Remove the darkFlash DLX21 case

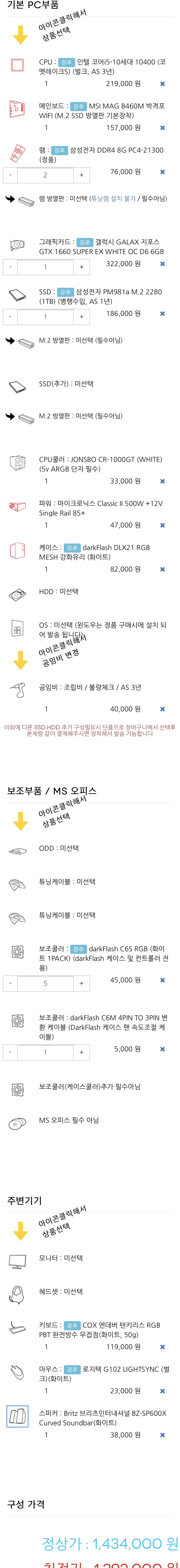click(x=162, y=570)
